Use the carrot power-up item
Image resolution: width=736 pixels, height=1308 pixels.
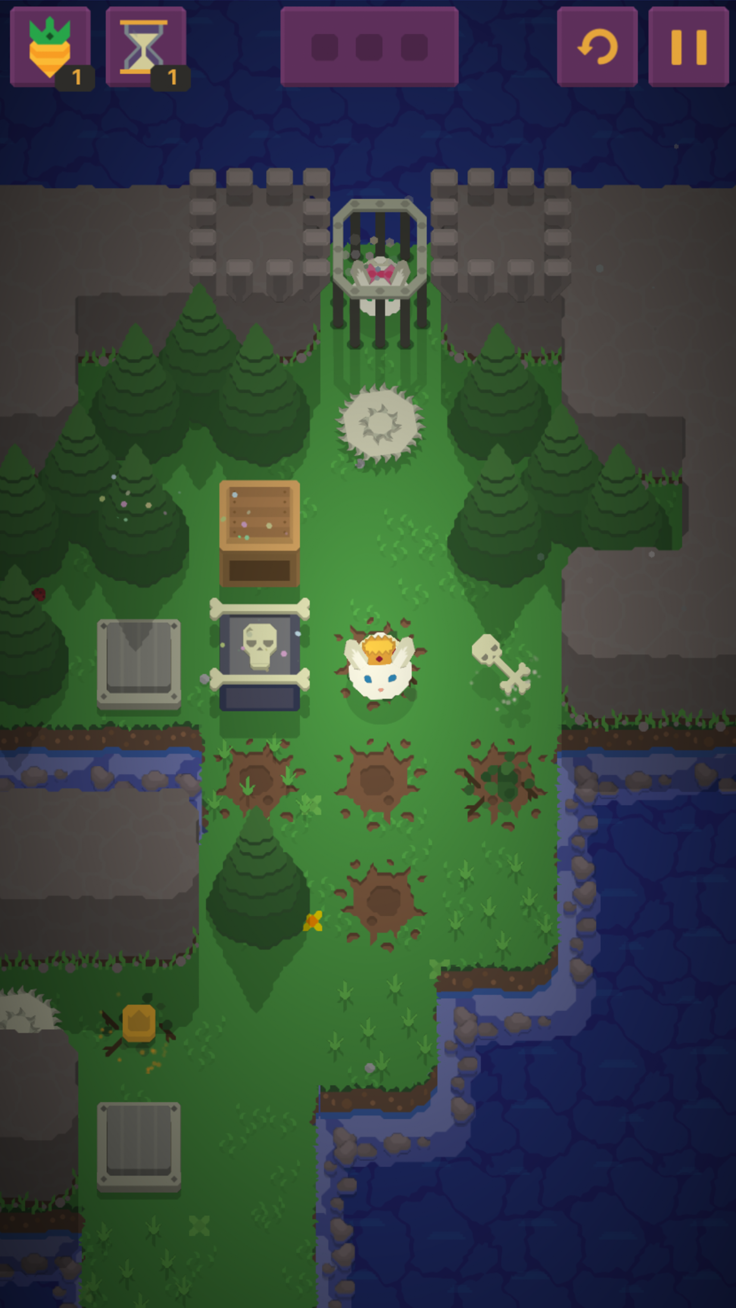pyautogui.click(x=50, y=47)
